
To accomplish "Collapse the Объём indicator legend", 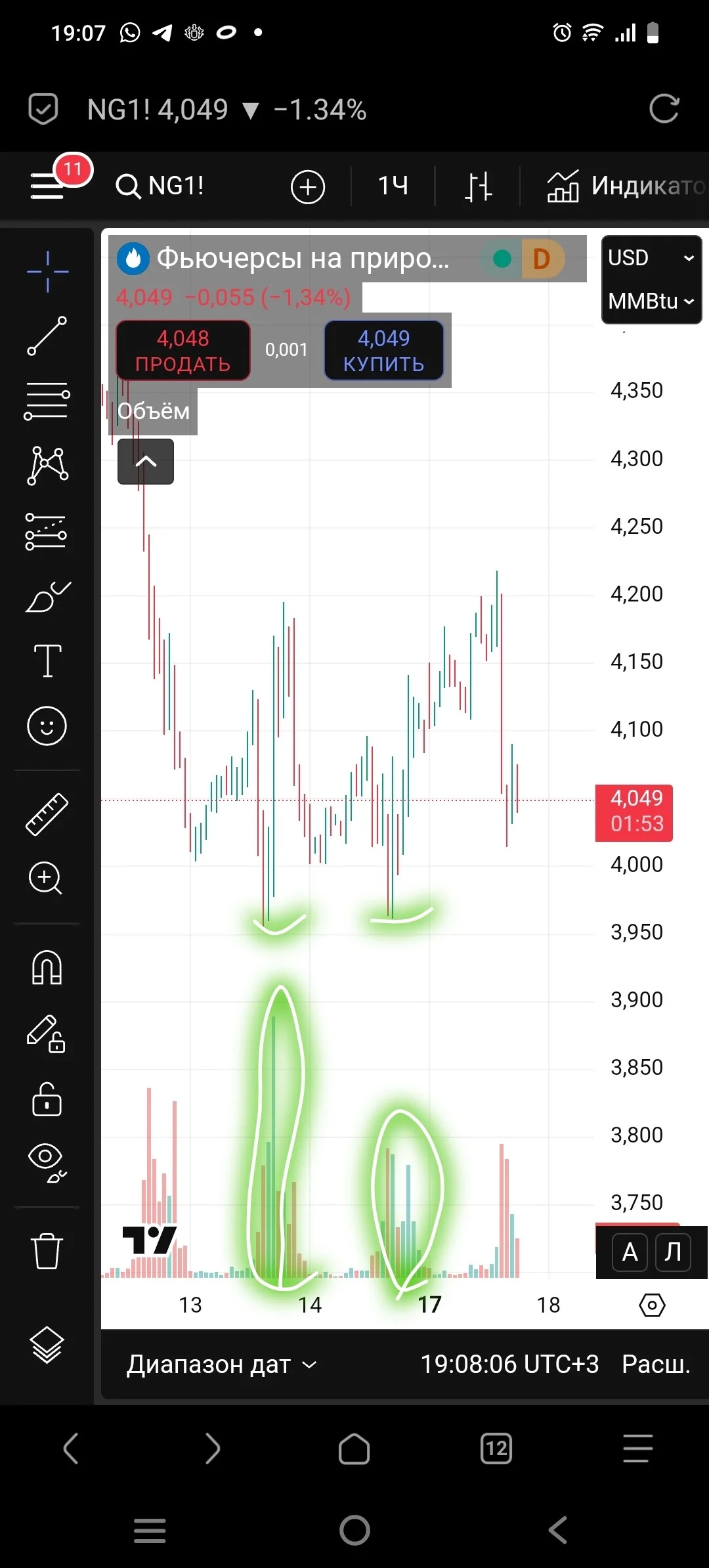I will 146,462.
